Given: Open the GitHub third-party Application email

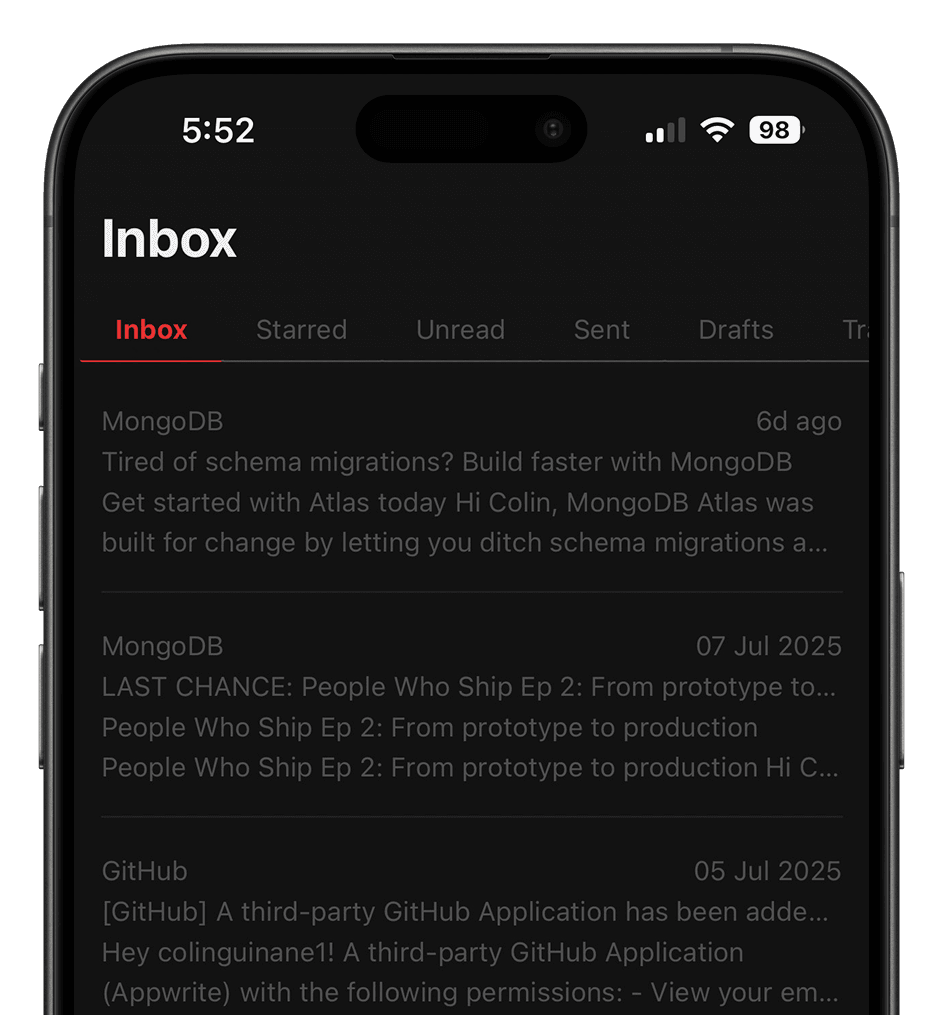Looking at the screenshot, I should click(x=470, y=932).
